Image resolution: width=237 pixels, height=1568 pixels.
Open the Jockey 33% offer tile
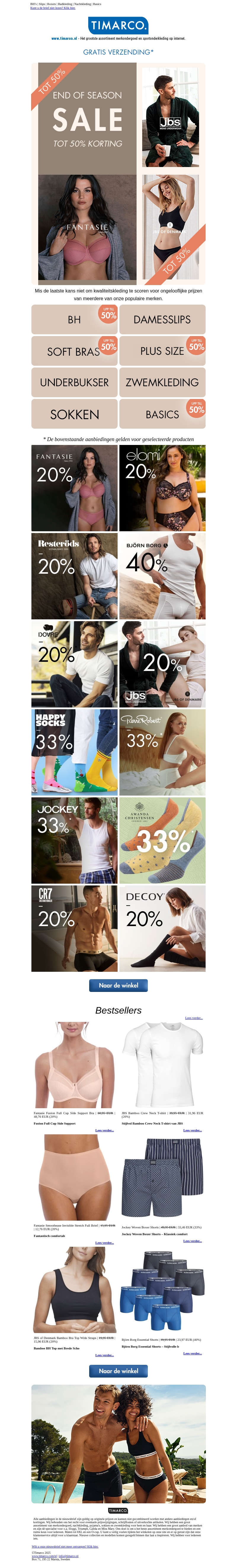click(74, 840)
